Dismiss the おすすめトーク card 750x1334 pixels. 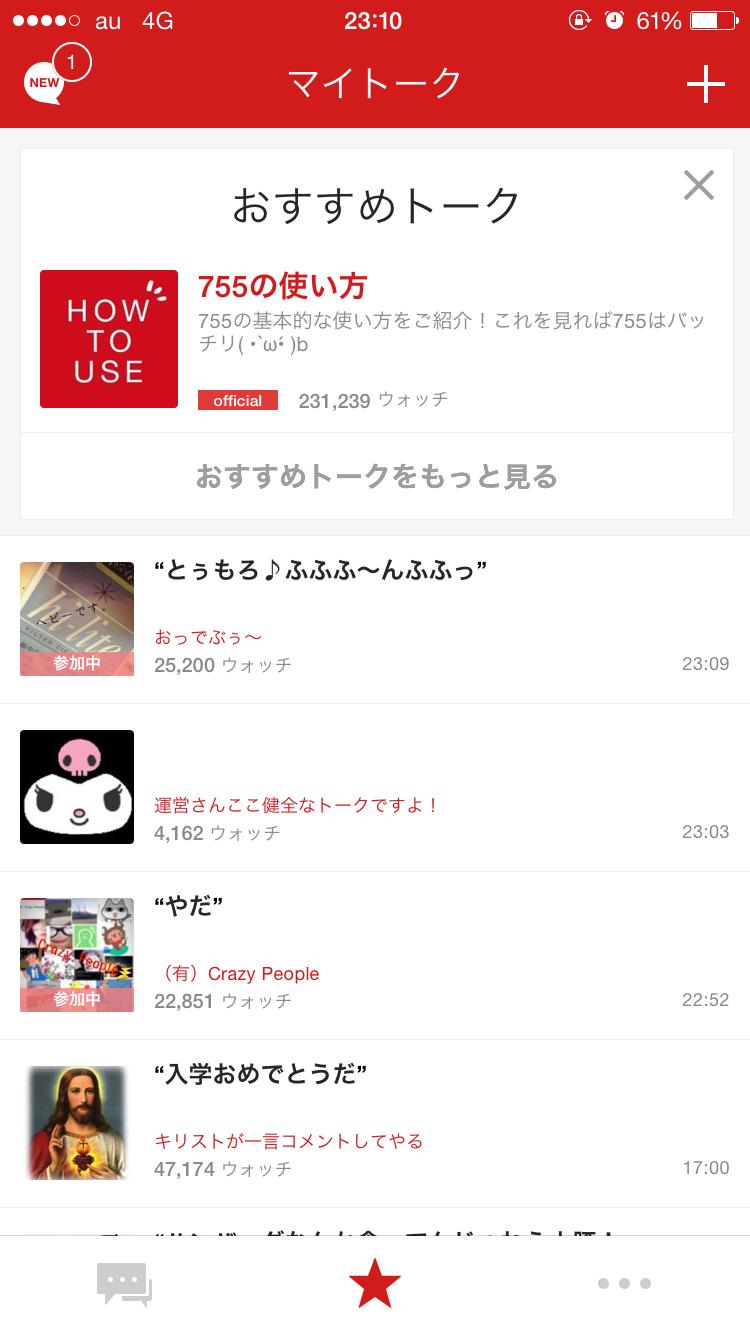698,185
